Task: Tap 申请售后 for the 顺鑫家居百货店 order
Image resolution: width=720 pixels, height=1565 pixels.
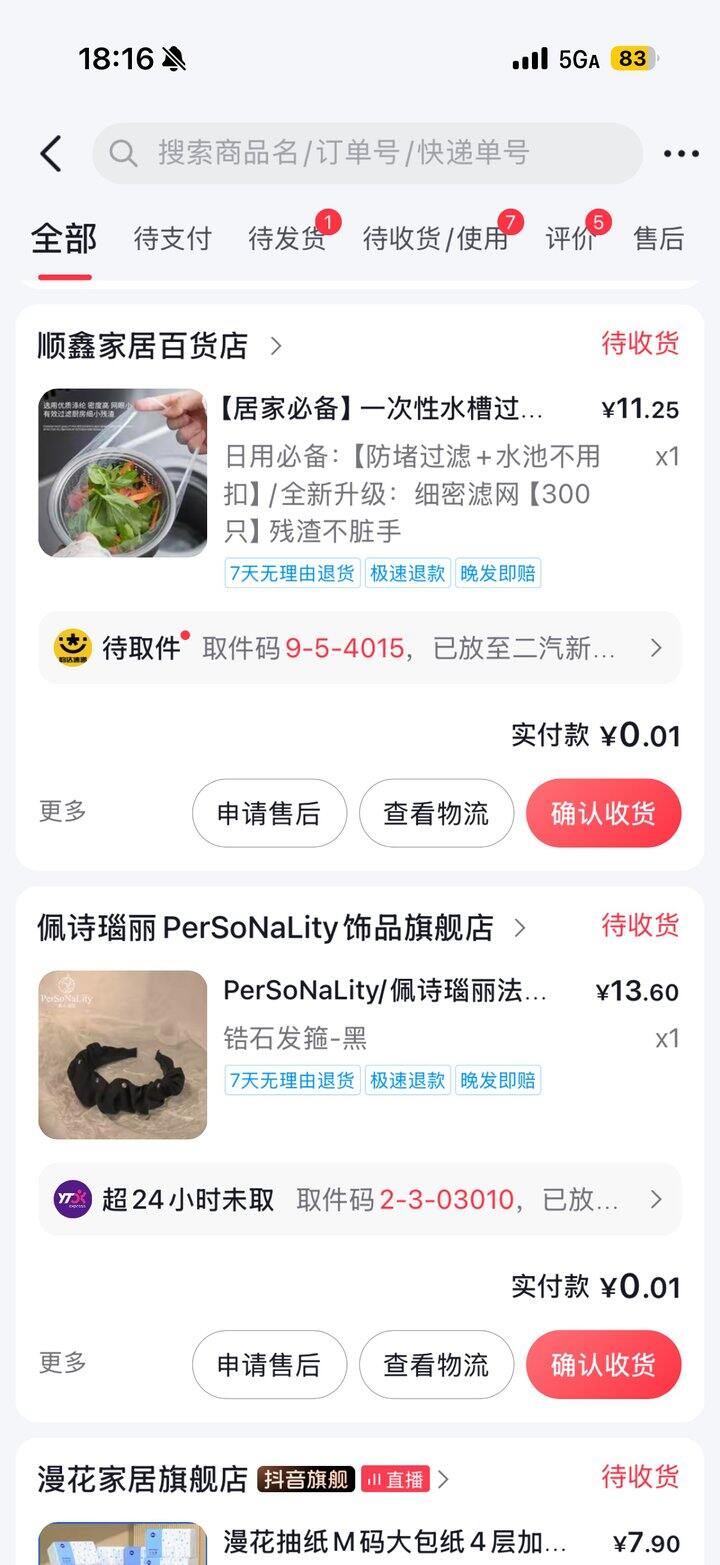Action: coord(269,813)
